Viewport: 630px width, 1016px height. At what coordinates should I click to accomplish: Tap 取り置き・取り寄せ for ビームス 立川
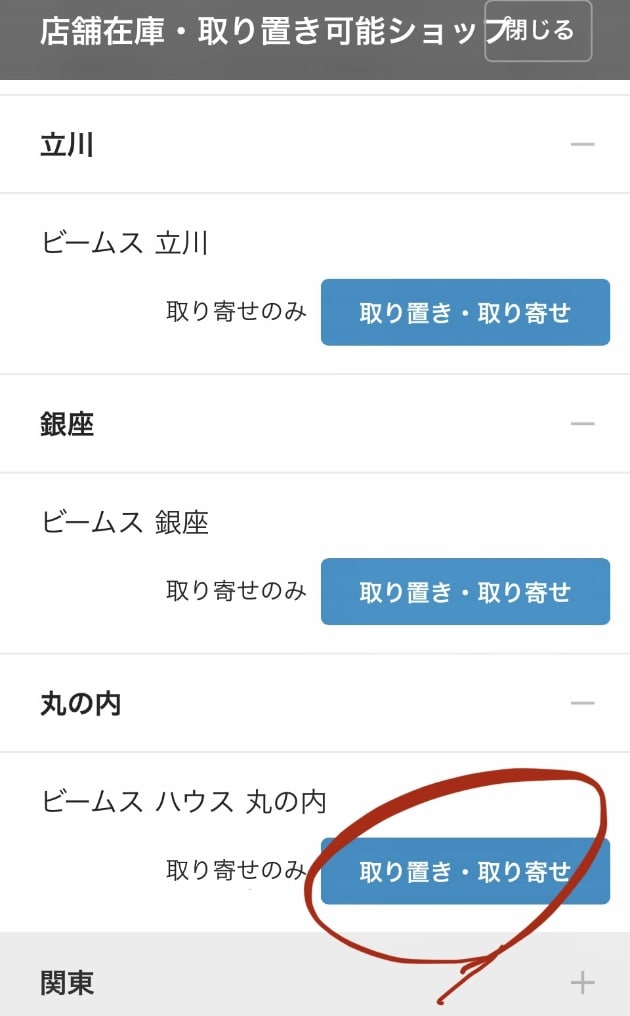(465, 312)
